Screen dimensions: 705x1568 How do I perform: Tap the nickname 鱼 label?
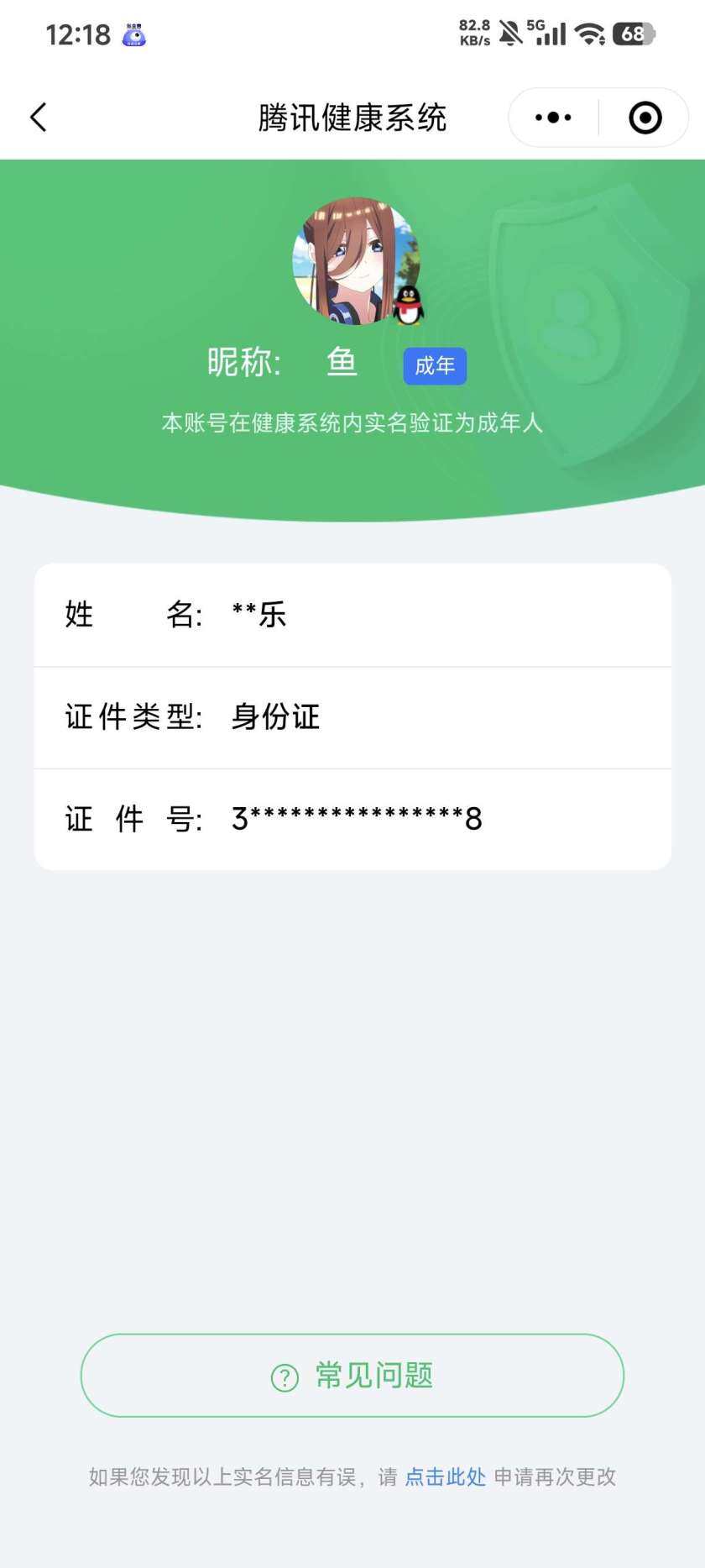(x=342, y=363)
